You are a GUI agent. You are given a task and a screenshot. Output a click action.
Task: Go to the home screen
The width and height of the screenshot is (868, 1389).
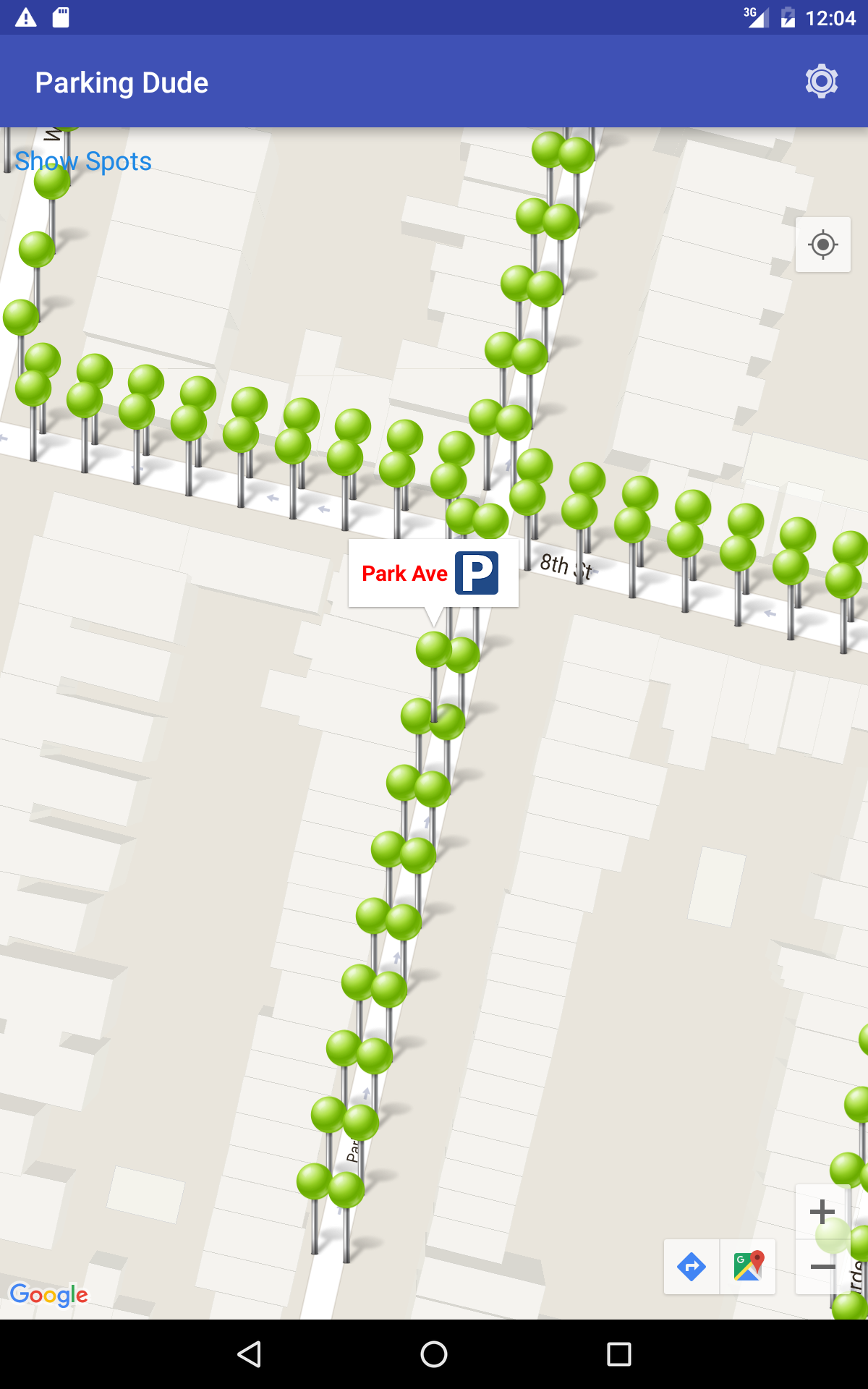(434, 1354)
